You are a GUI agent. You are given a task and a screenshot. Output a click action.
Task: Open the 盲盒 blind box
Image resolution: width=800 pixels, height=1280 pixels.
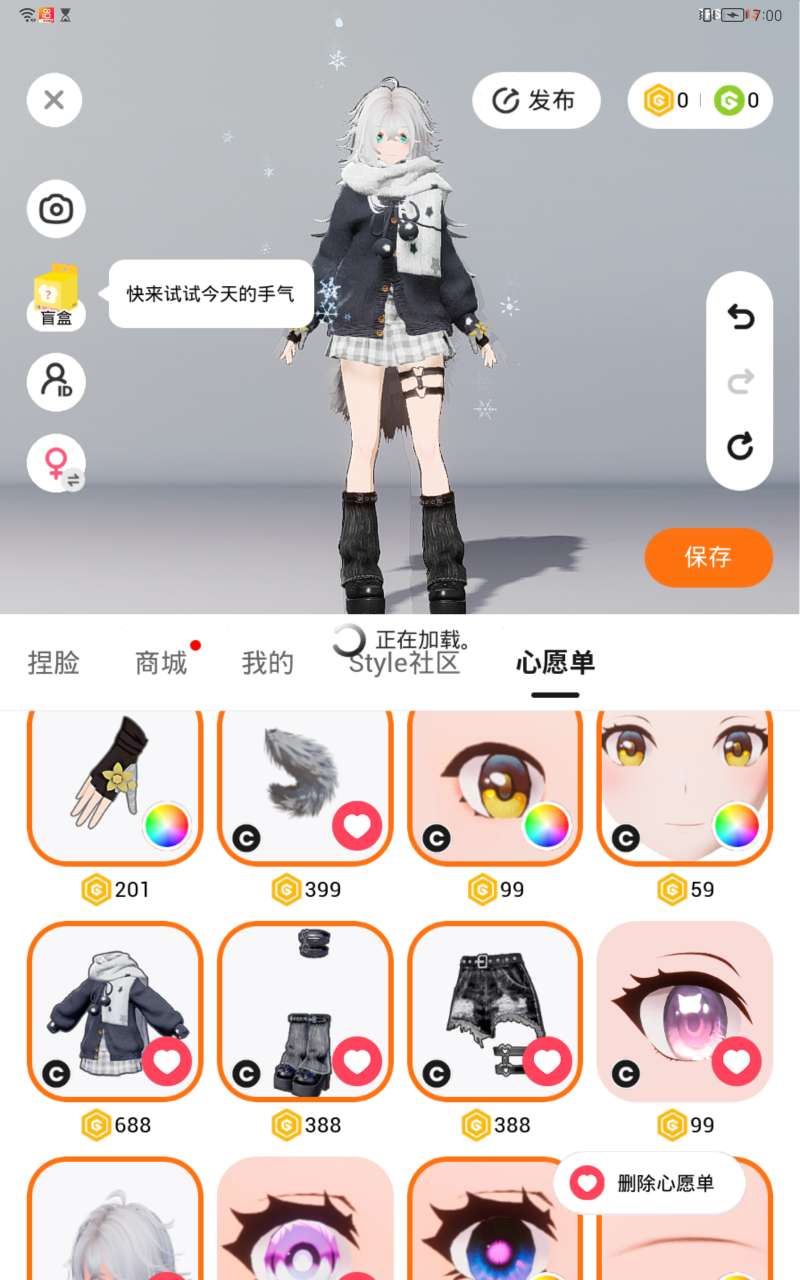(56, 298)
